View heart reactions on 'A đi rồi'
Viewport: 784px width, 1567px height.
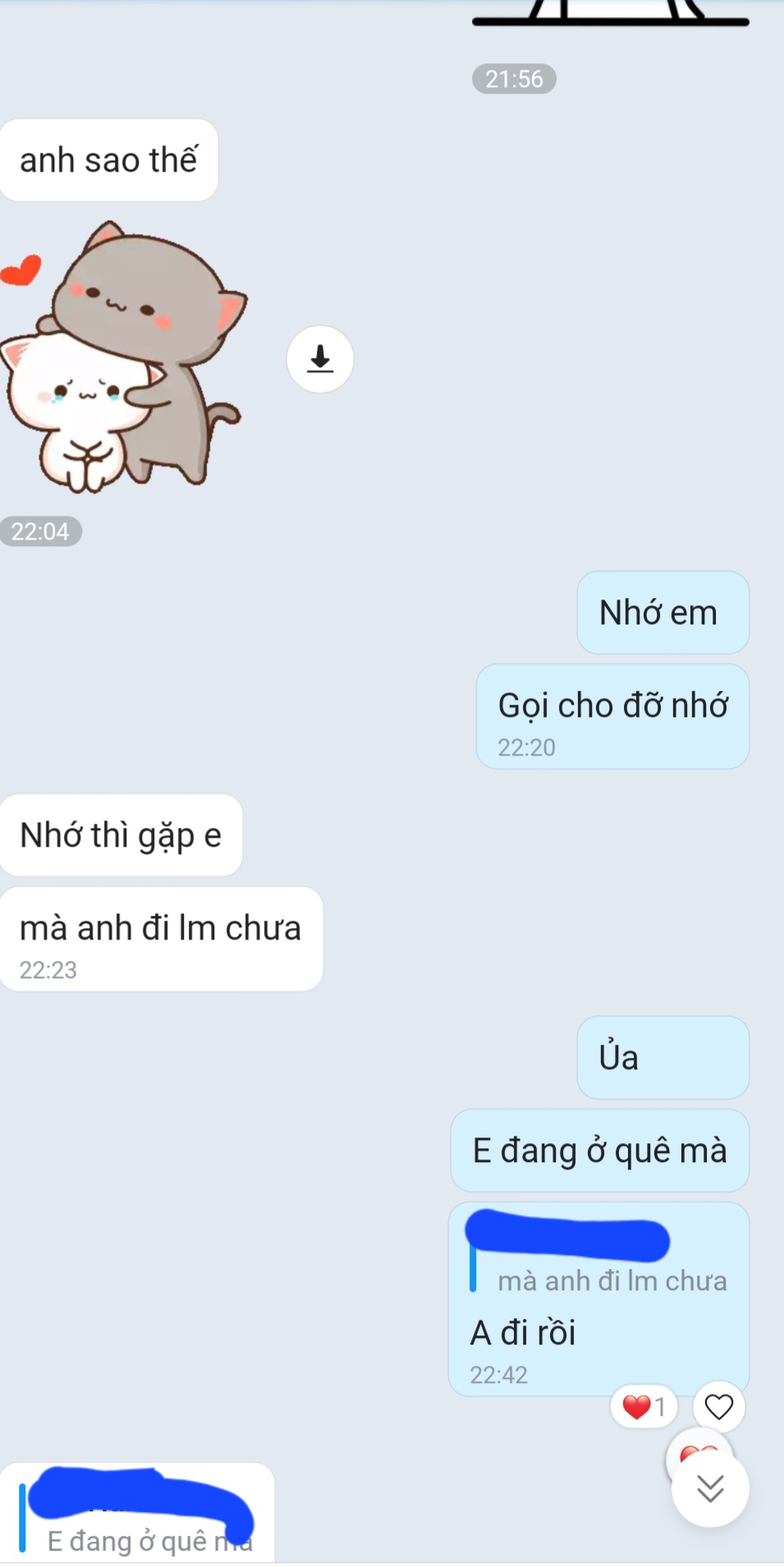pyautogui.click(x=644, y=1407)
